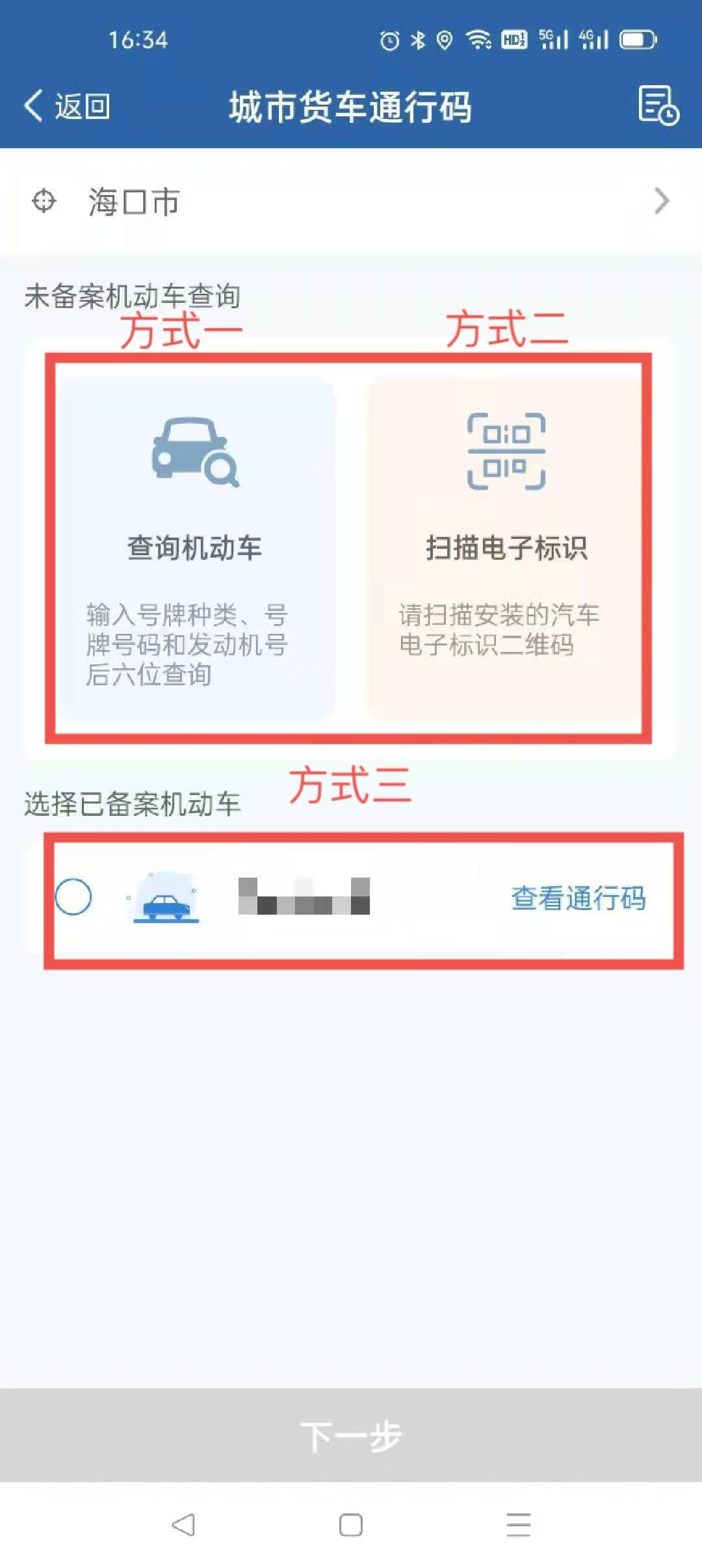The height and width of the screenshot is (1568, 702).
Task: Select the registered vehicle radio button
Action: 73,896
